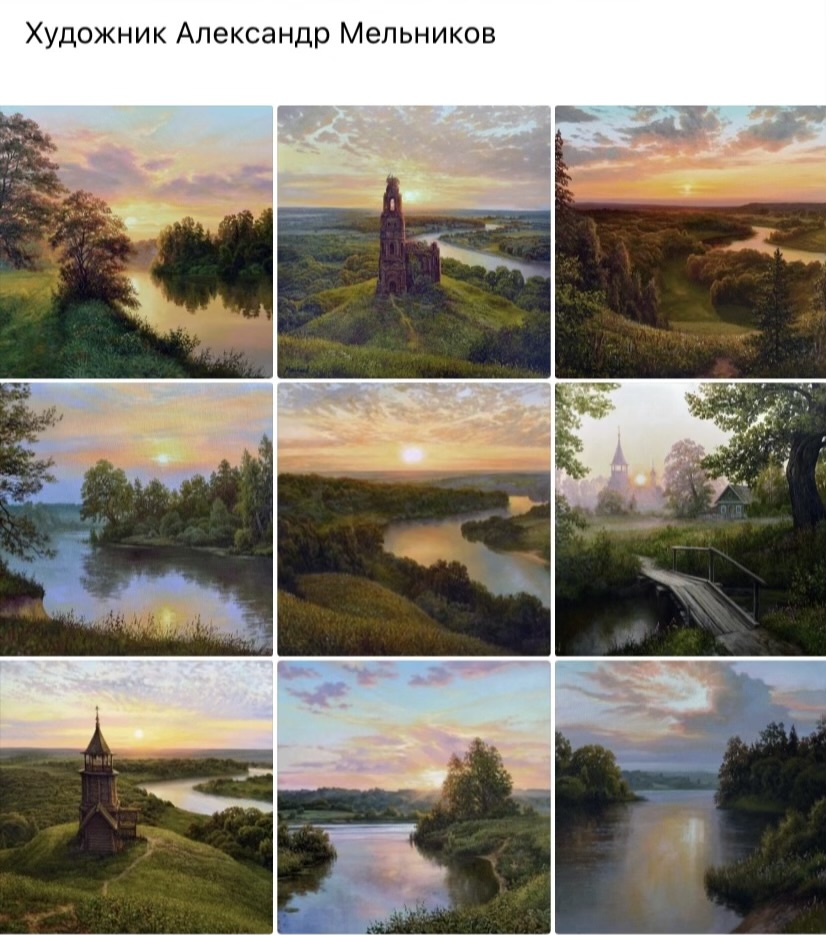The width and height of the screenshot is (826, 935).
Task: Open the painting of a winding river from the hilltop
Action: (x=413, y=518)
